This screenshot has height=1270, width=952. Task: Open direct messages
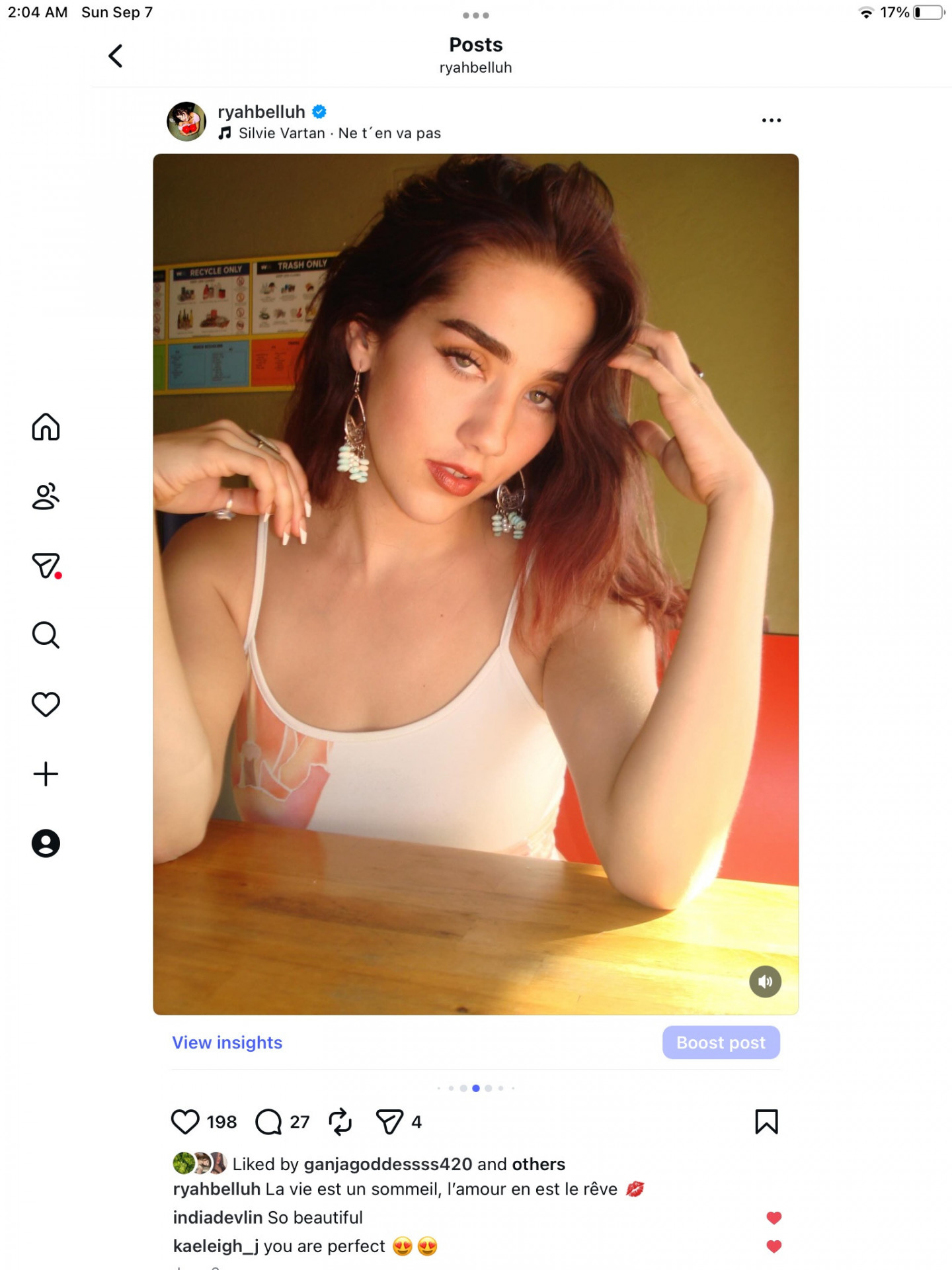click(x=46, y=566)
